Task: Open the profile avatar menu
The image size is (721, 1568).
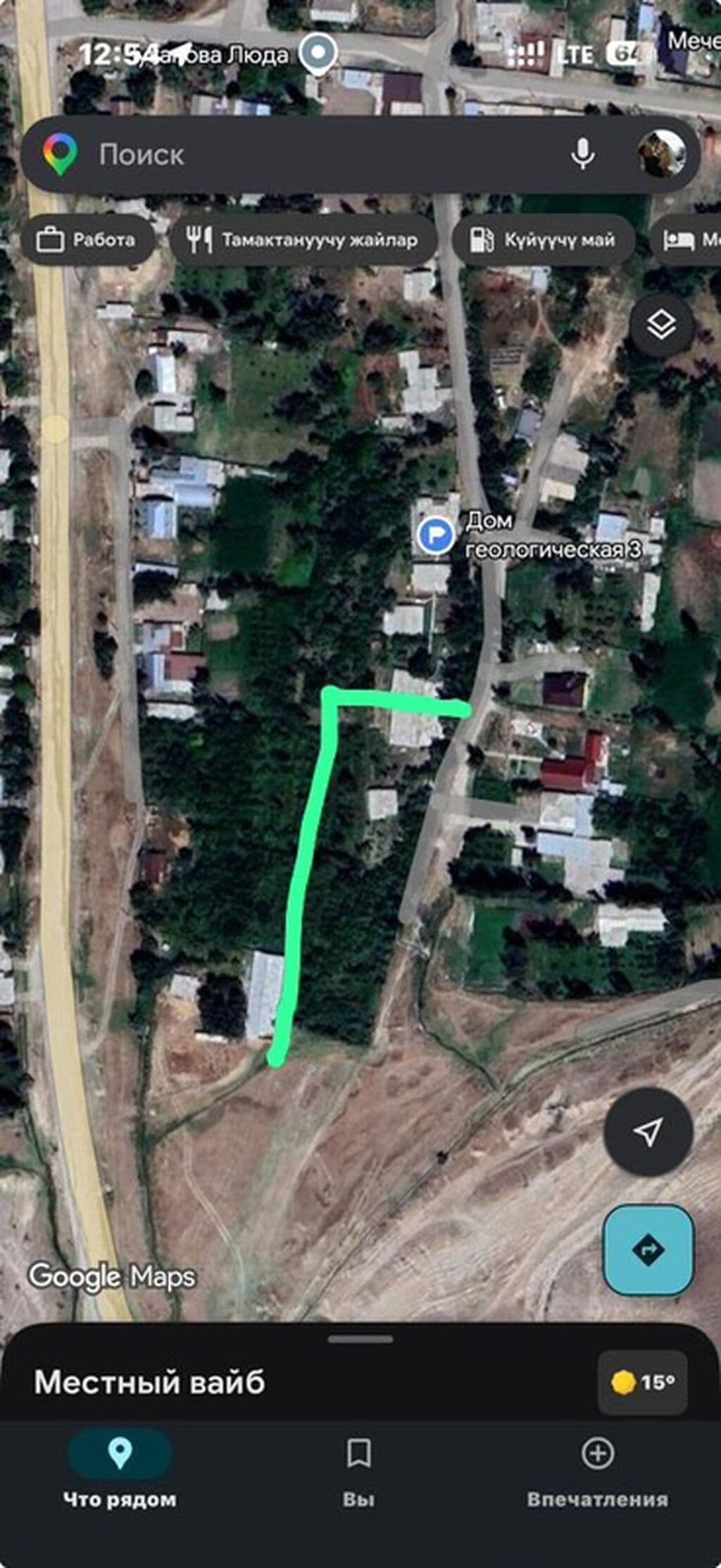Action: click(661, 154)
